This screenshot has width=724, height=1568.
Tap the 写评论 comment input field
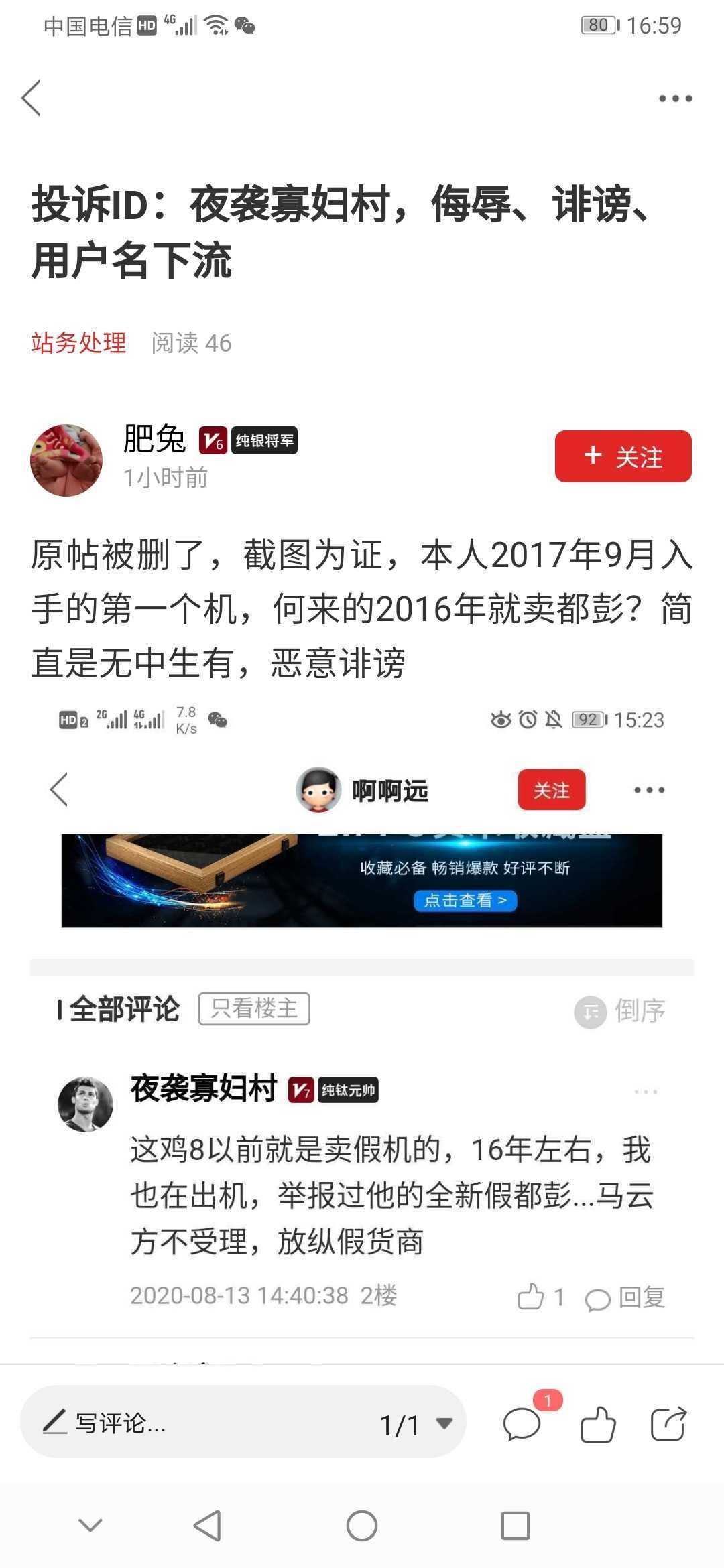tap(201, 1423)
